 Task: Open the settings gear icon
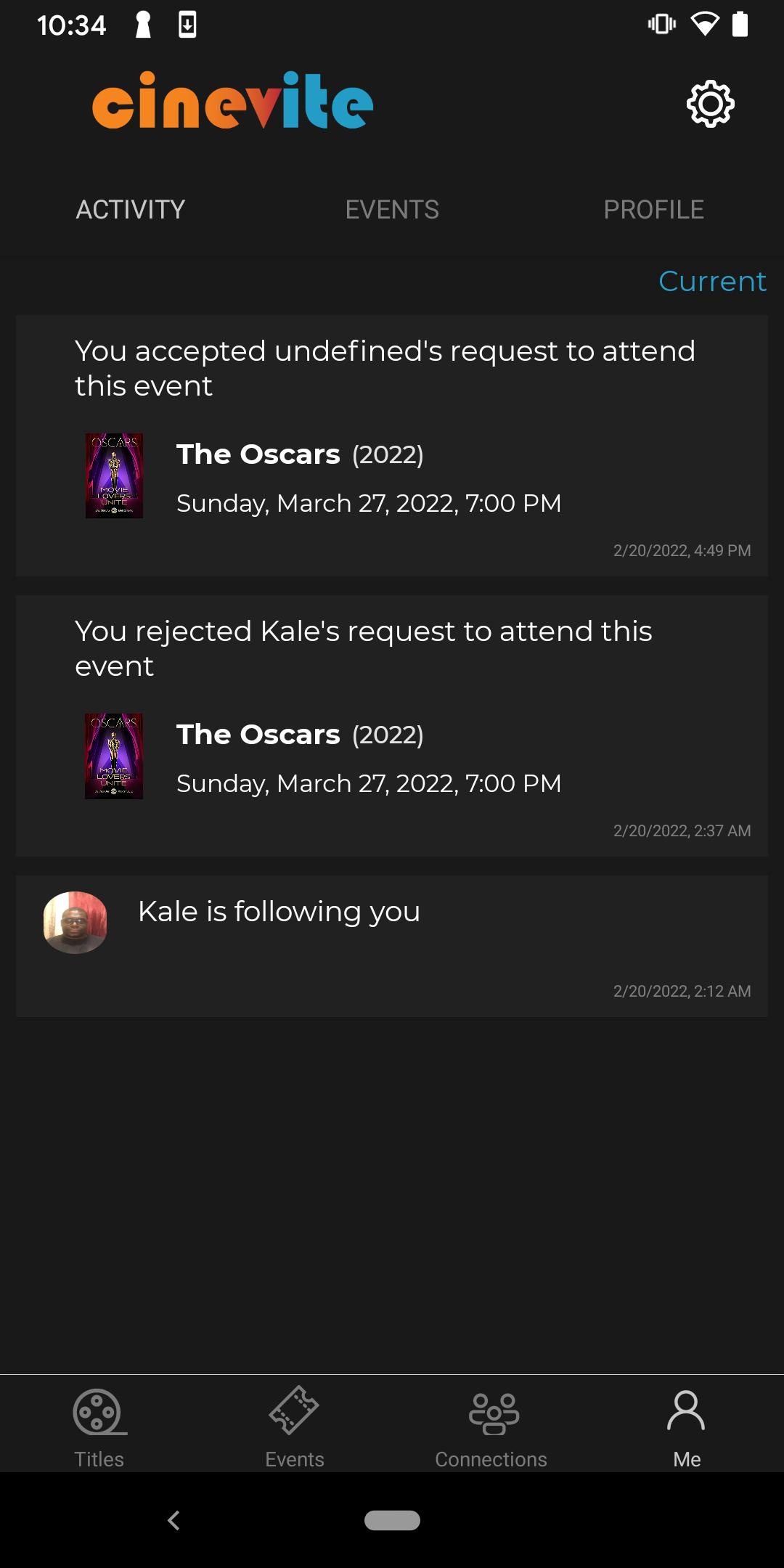tap(710, 104)
